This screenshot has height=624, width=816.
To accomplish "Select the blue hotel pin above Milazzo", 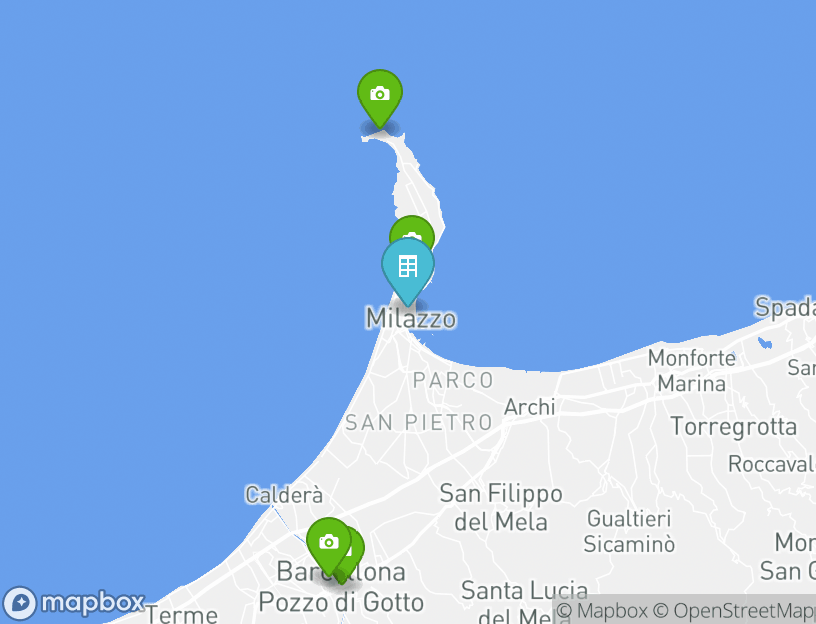I will click(407, 267).
